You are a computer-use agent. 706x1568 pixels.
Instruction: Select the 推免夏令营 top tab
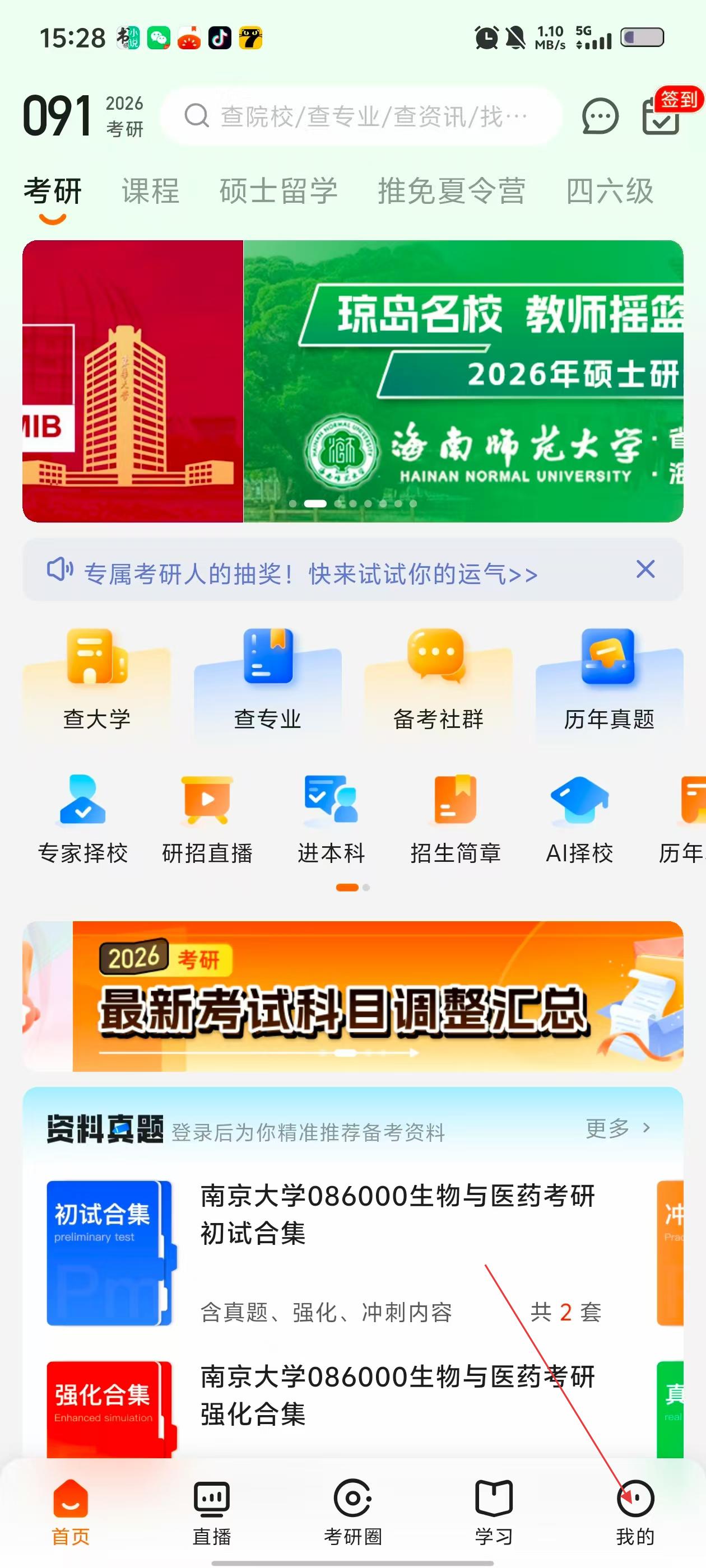coord(452,191)
